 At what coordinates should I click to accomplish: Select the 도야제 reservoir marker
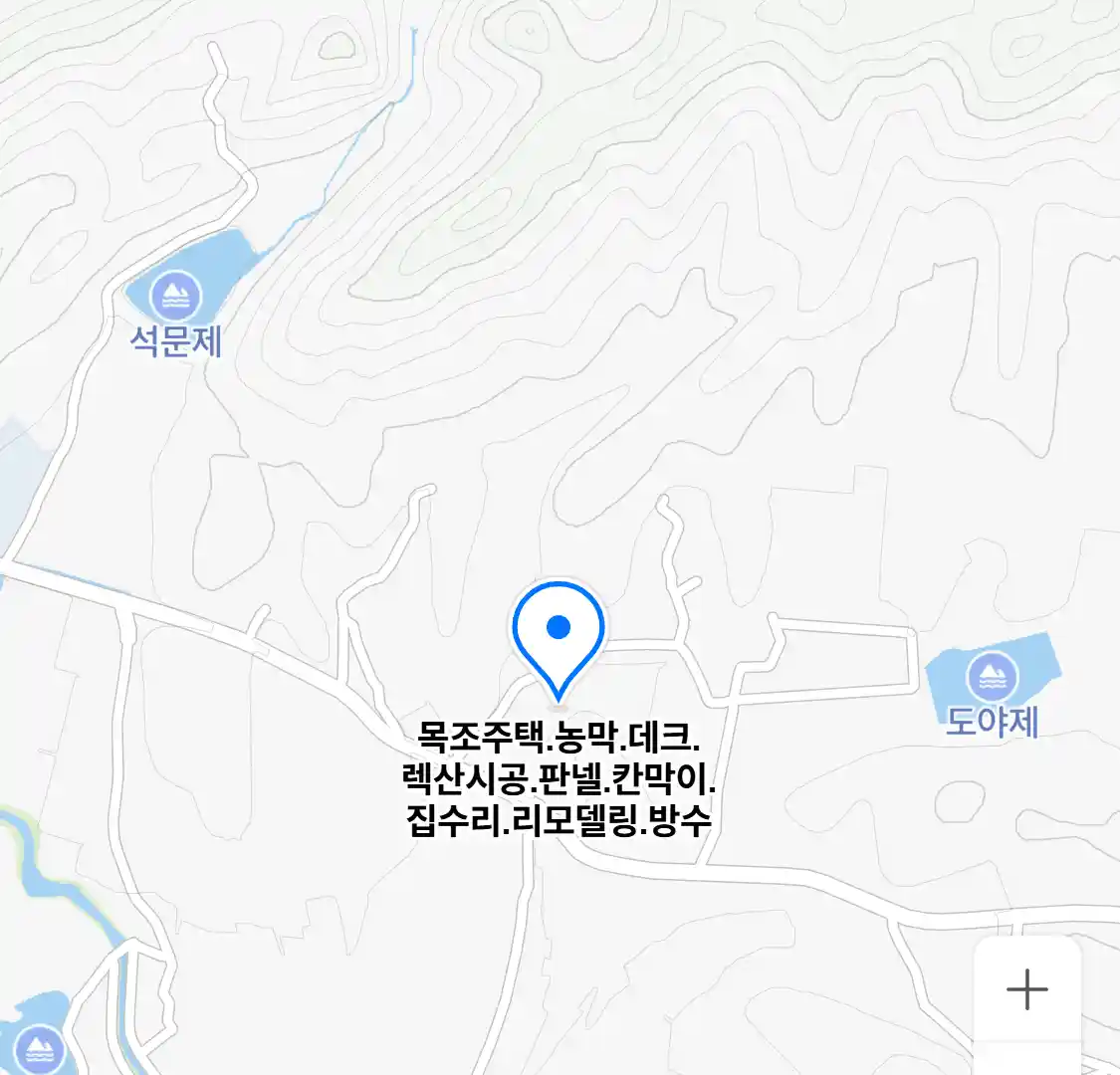[993, 679]
